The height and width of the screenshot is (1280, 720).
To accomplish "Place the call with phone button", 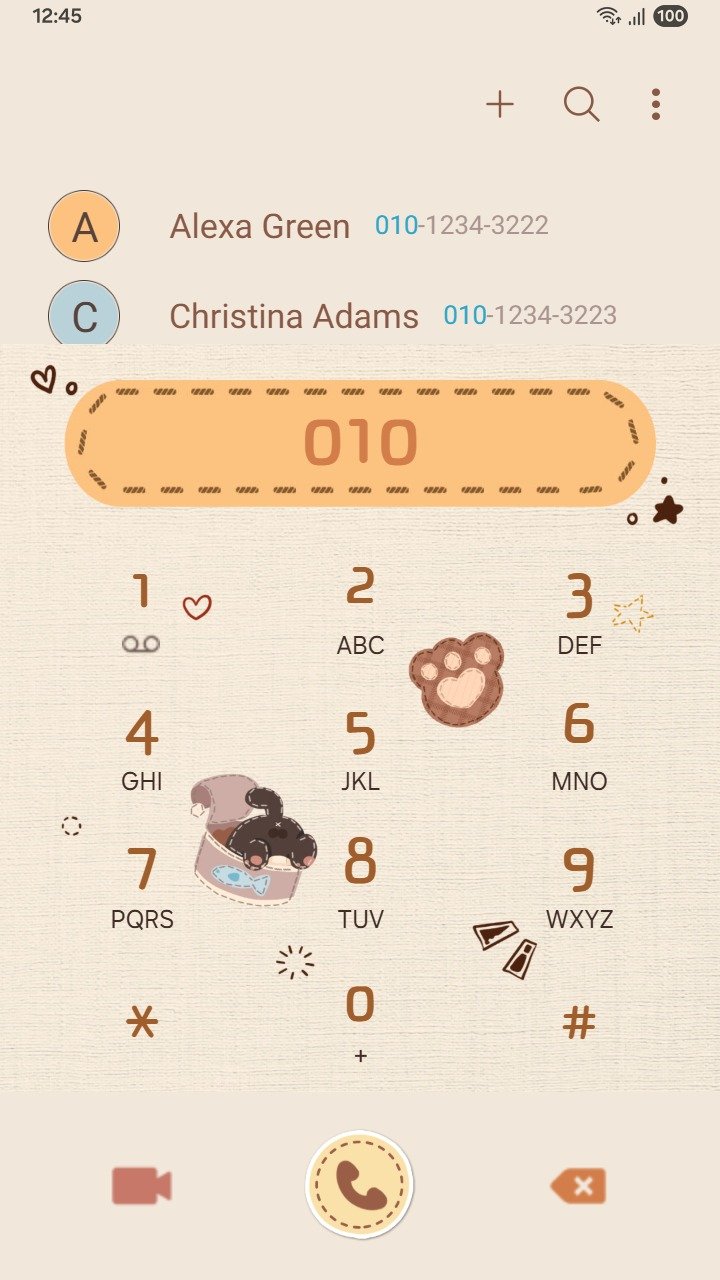I will tap(360, 1186).
